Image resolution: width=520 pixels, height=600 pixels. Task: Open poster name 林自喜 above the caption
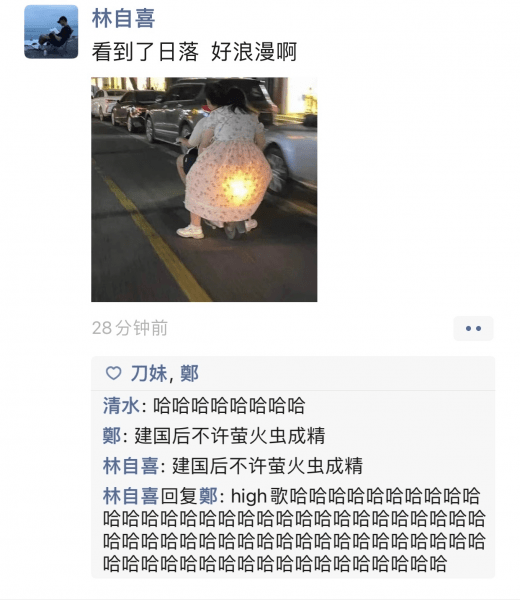point(123,18)
